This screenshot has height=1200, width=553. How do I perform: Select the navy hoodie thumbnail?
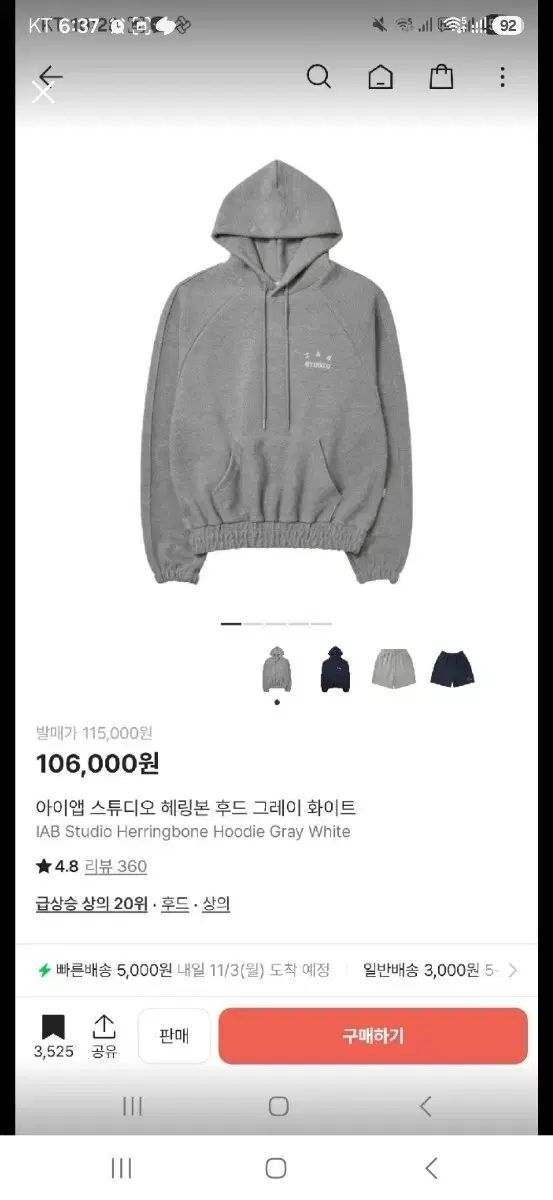coord(335,669)
